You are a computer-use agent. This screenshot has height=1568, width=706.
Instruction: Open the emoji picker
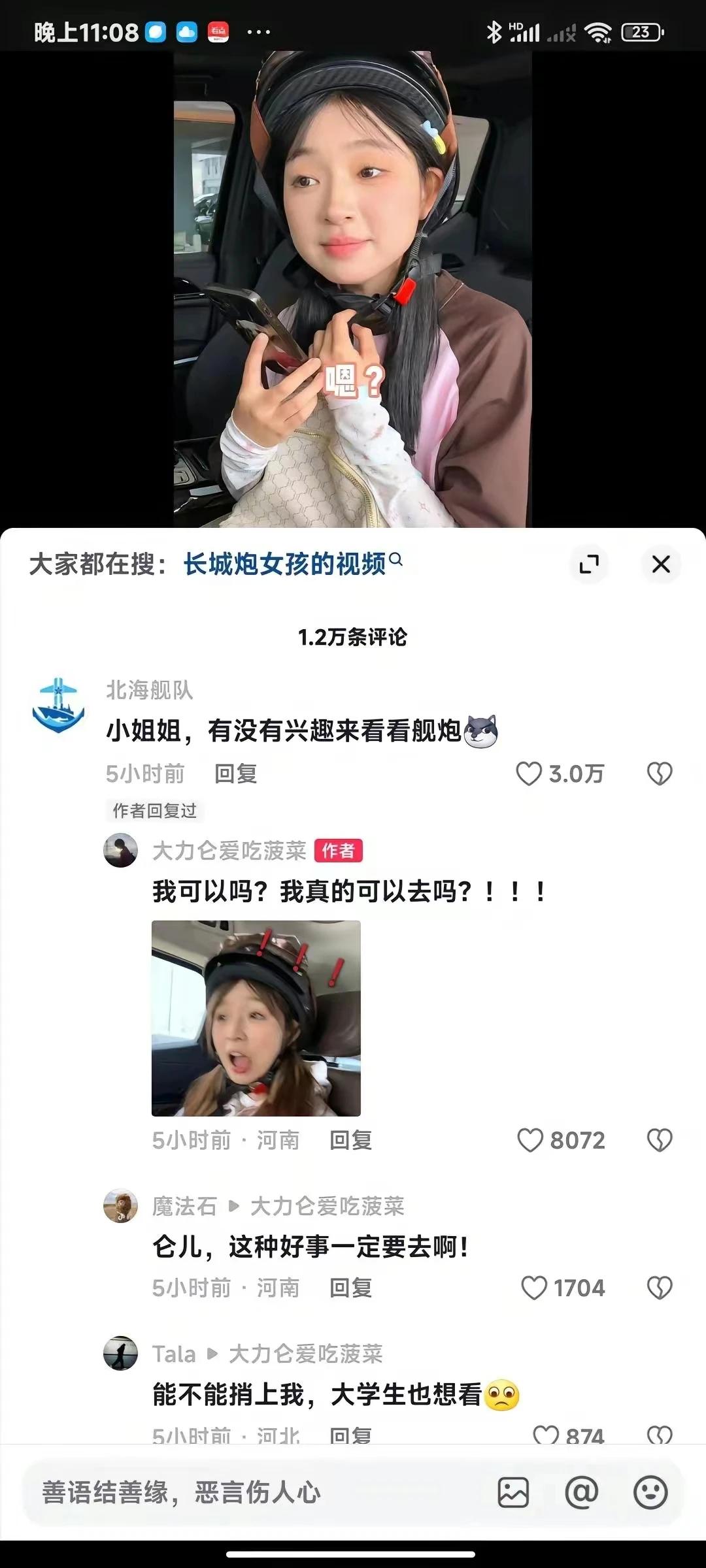[x=650, y=1493]
